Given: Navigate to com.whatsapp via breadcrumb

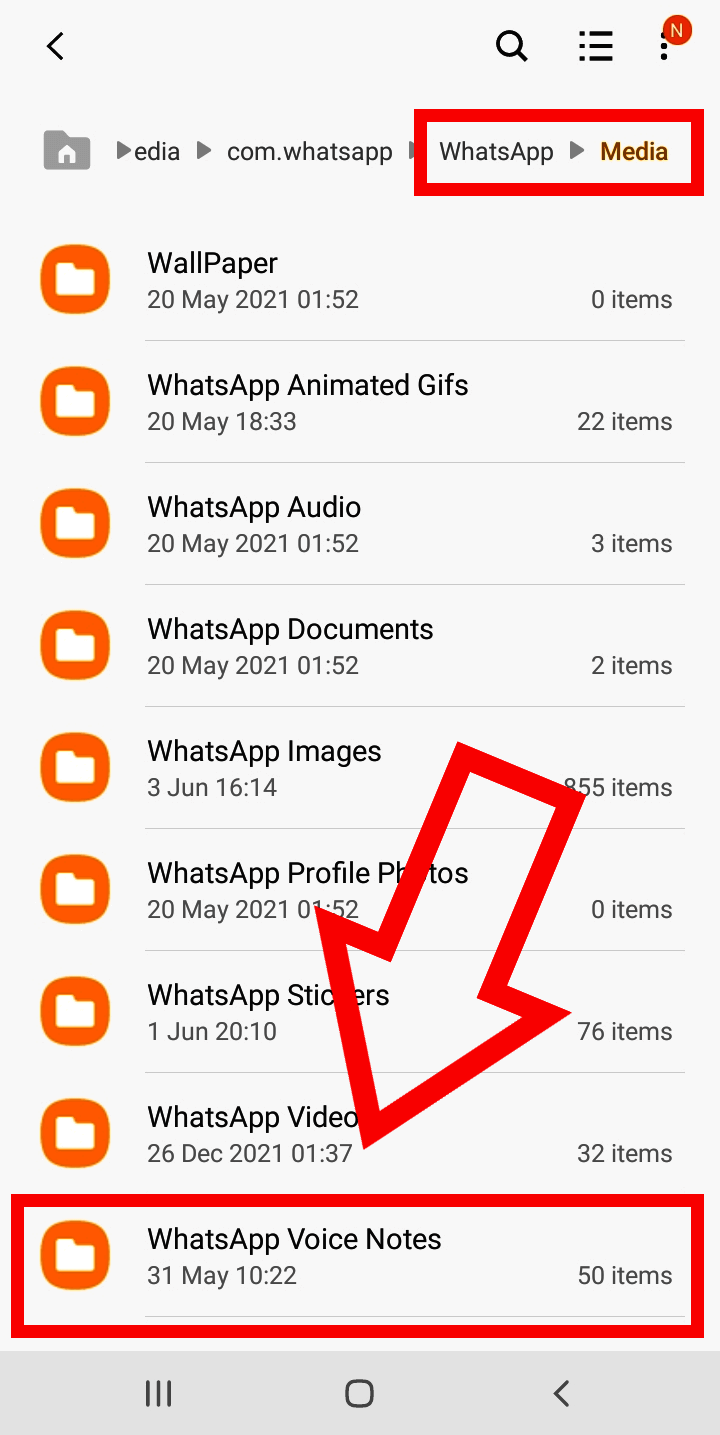Looking at the screenshot, I should tap(308, 151).
